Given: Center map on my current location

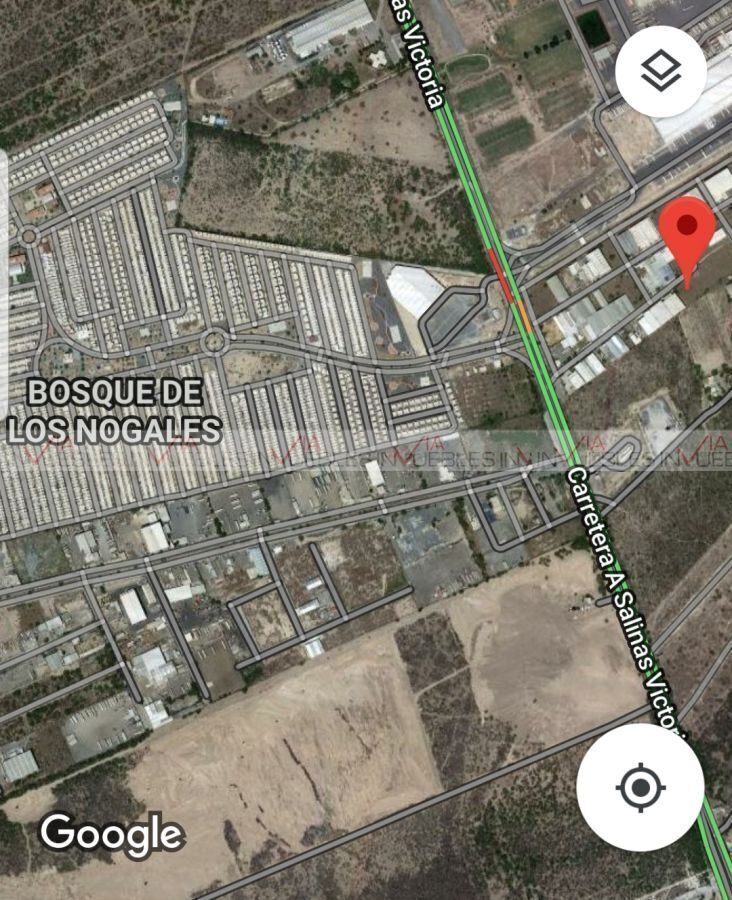Looking at the screenshot, I should point(640,787).
